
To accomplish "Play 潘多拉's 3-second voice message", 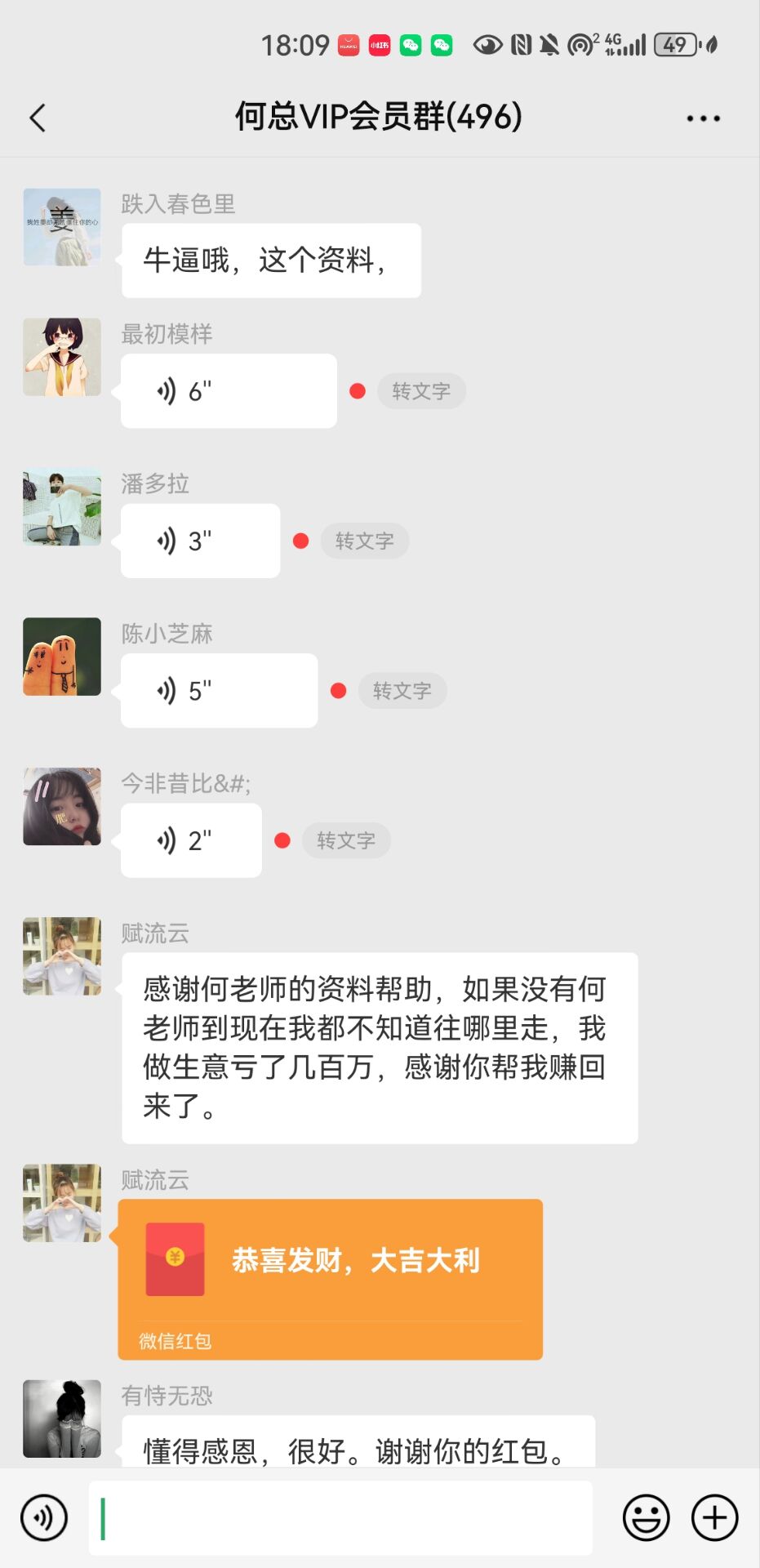I will pyautogui.click(x=200, y=541).
